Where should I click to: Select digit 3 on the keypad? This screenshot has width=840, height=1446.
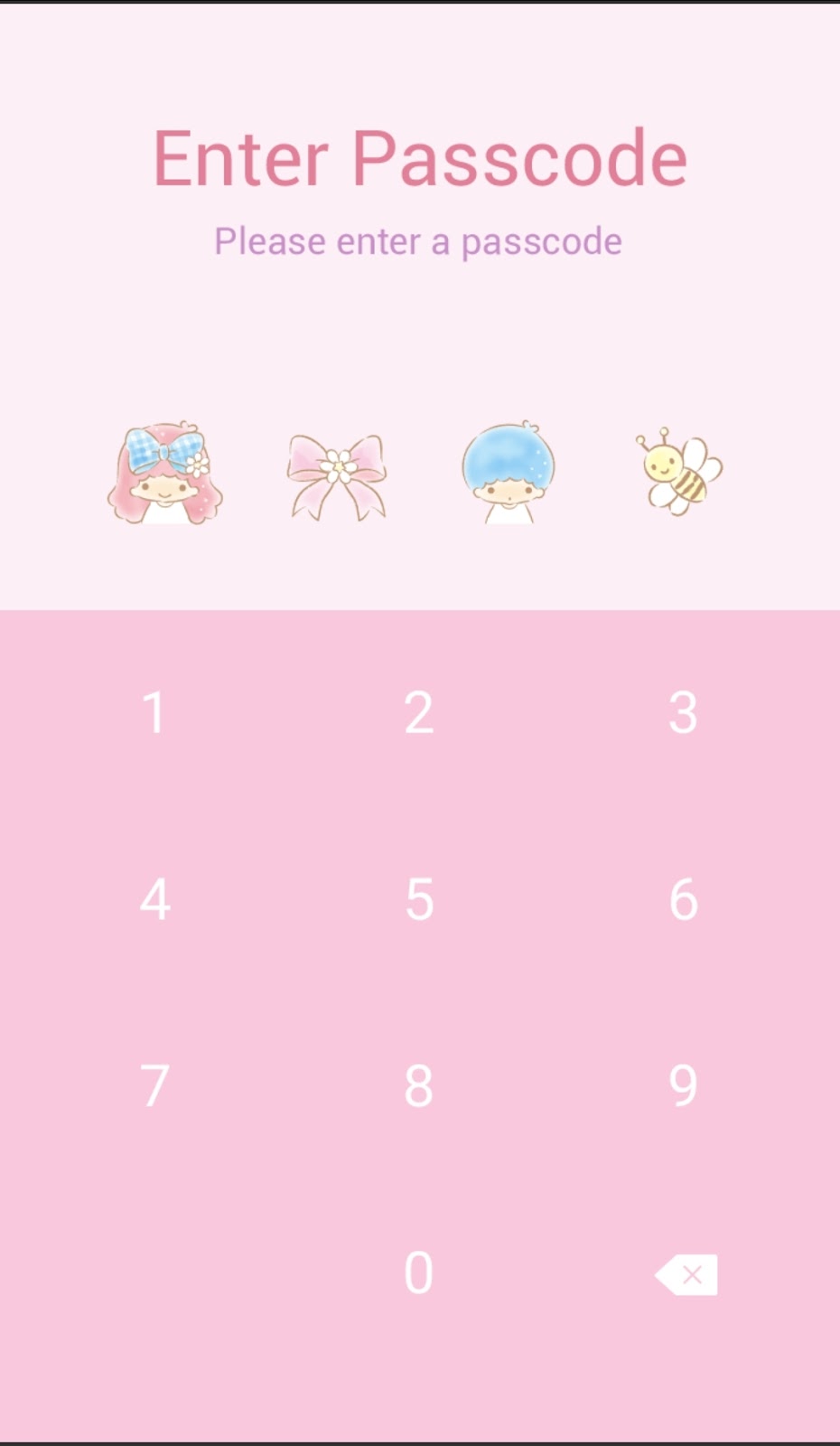683,712
